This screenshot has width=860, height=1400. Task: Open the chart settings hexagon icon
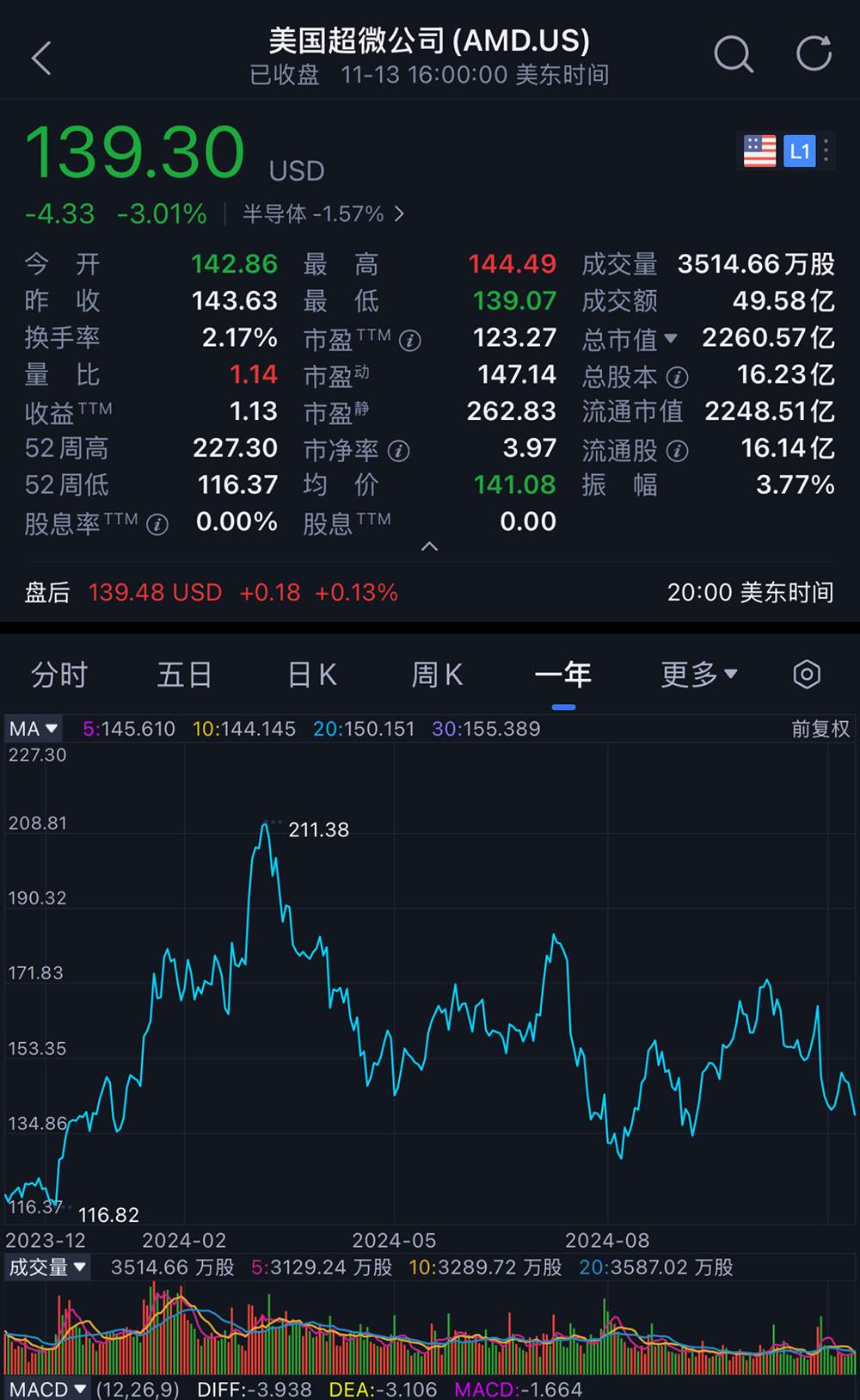[807, 675]
